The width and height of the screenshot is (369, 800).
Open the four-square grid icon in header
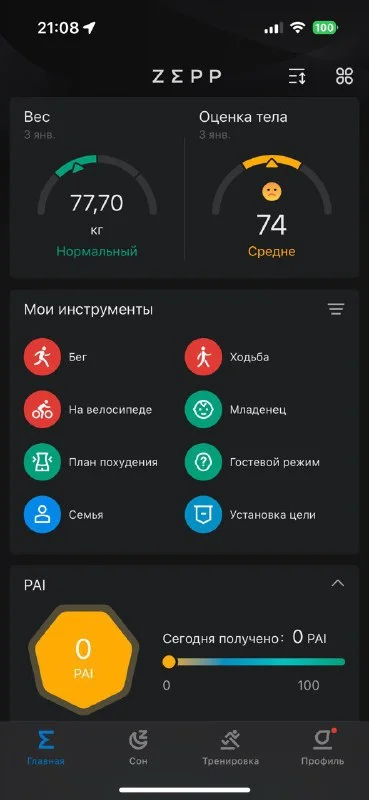point(345,77)
